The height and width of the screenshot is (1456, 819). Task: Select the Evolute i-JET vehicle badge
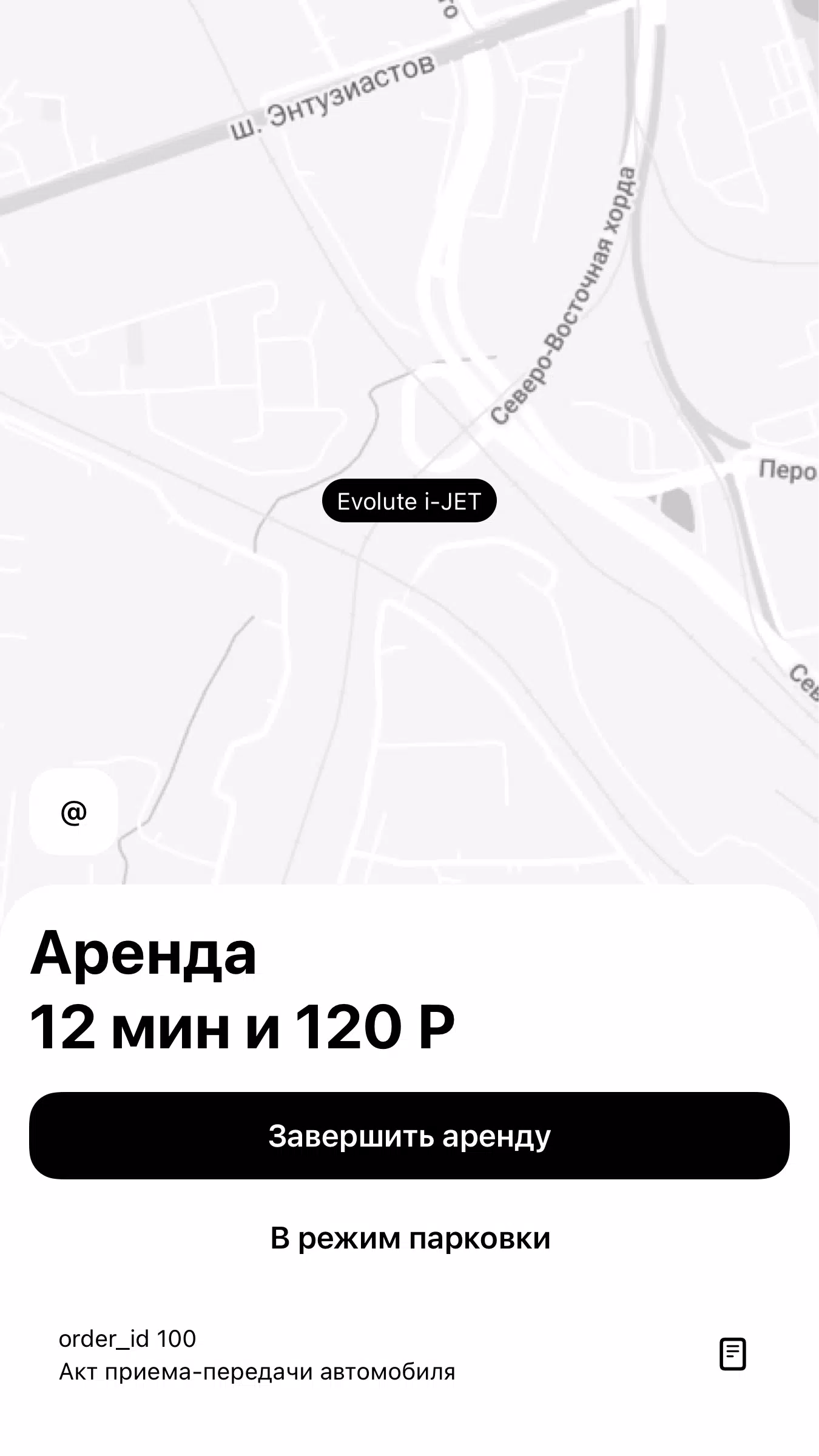[409, 500]
